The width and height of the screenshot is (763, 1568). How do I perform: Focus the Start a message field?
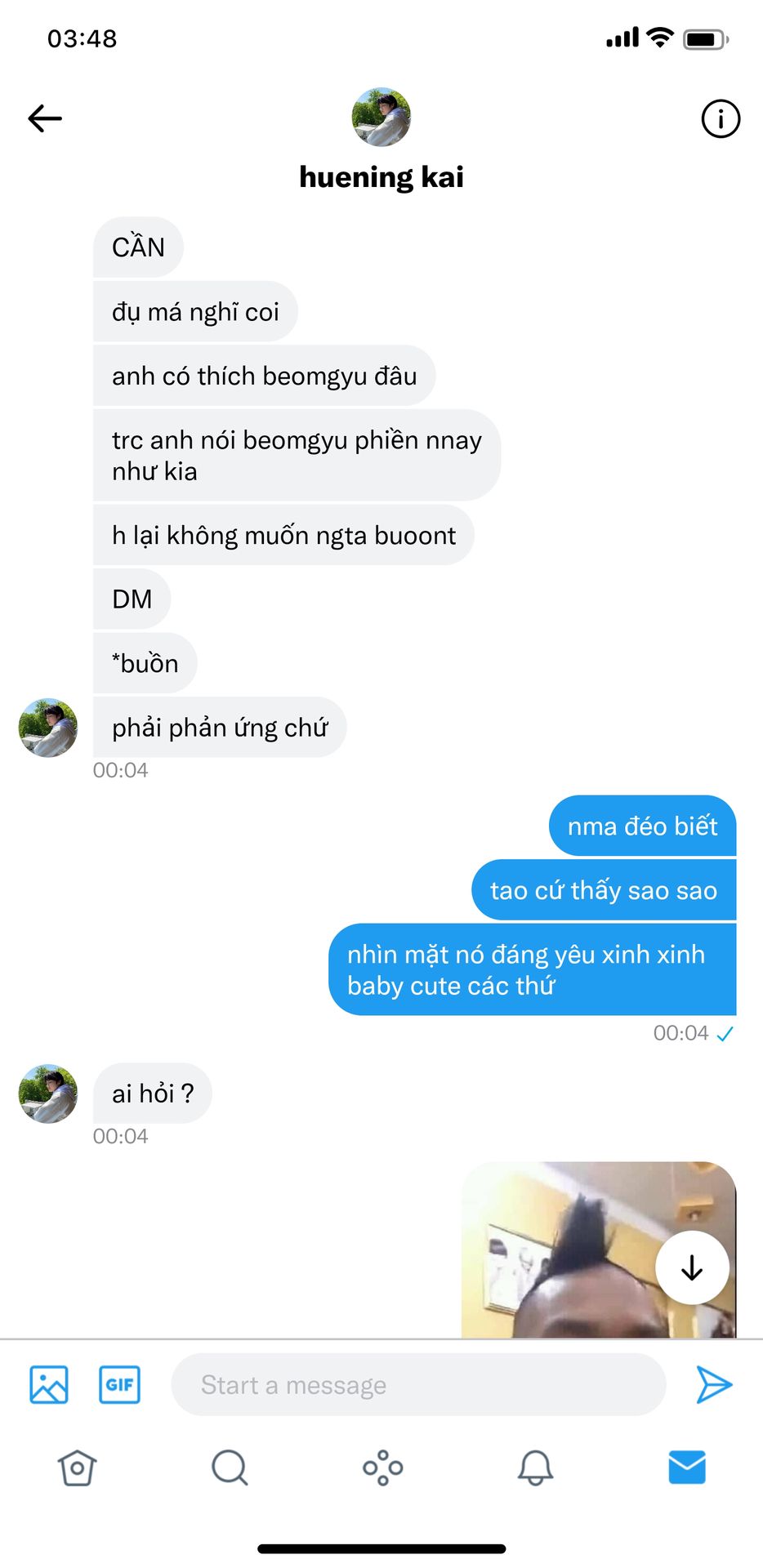click(x=418, y=1384)
